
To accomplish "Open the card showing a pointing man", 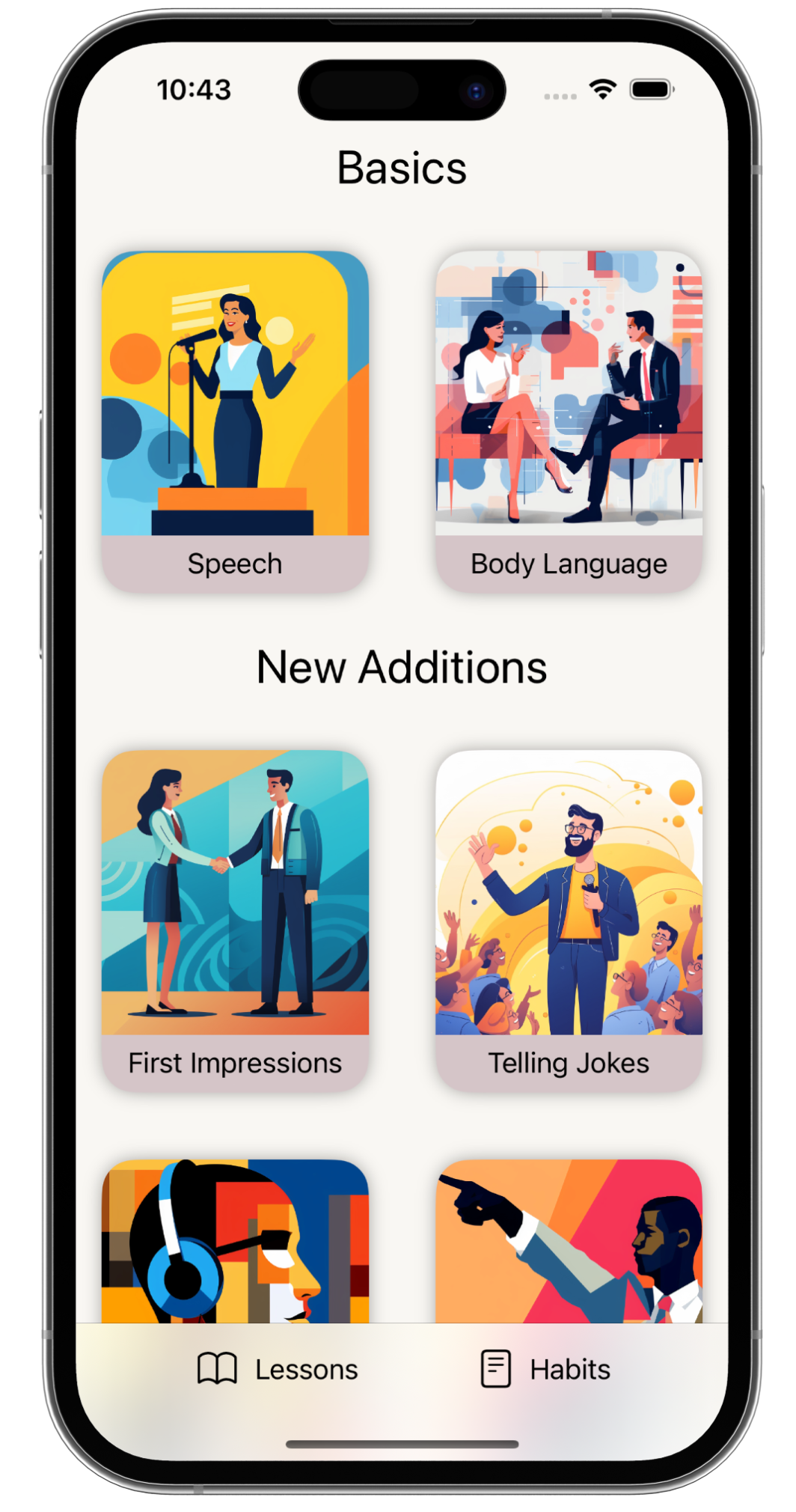I will point(569,1243).
